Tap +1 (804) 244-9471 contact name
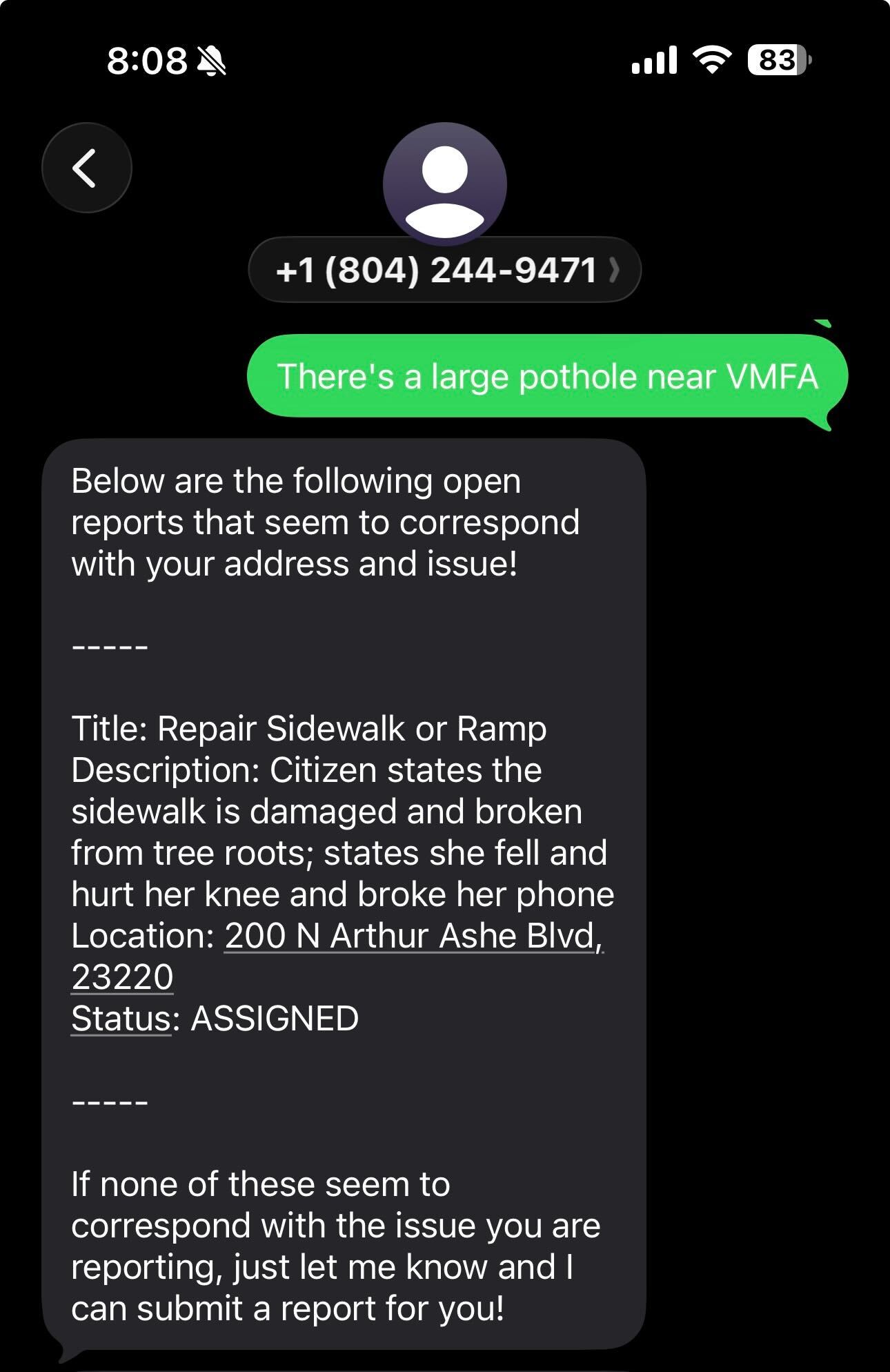The image size is (890, 1372). point(436,270)
